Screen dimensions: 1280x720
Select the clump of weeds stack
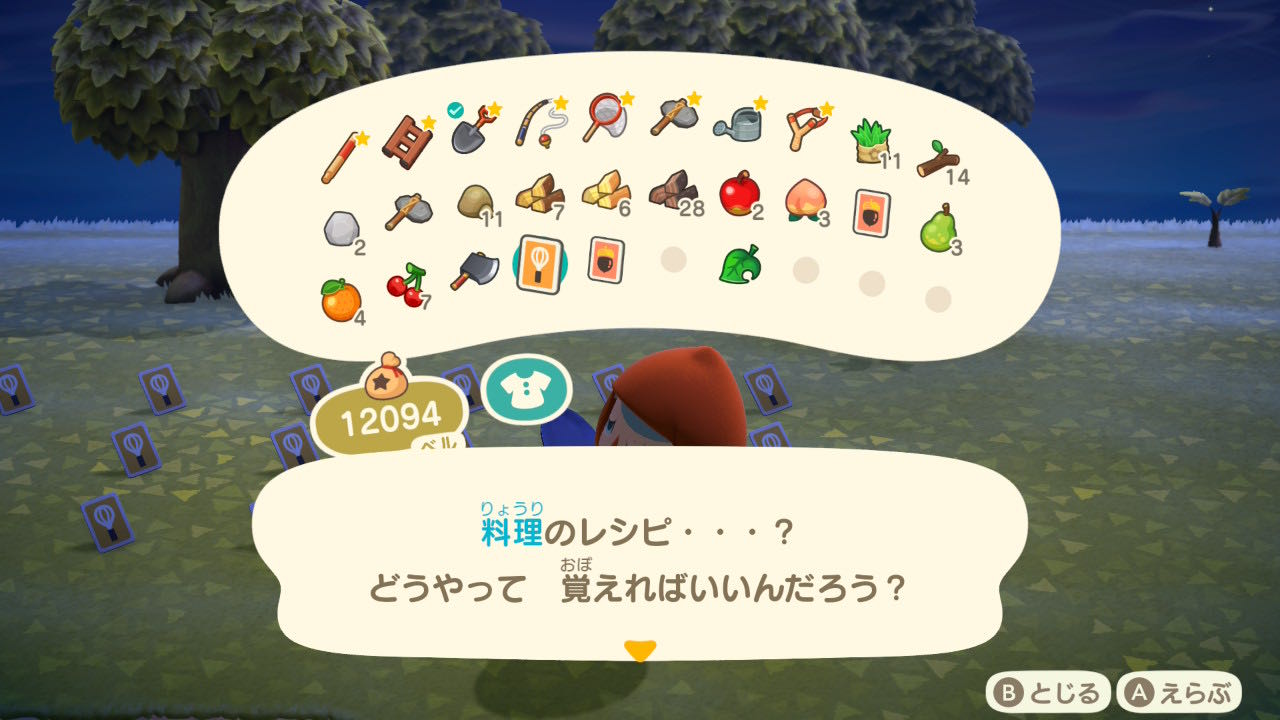[x=871, y=142]
